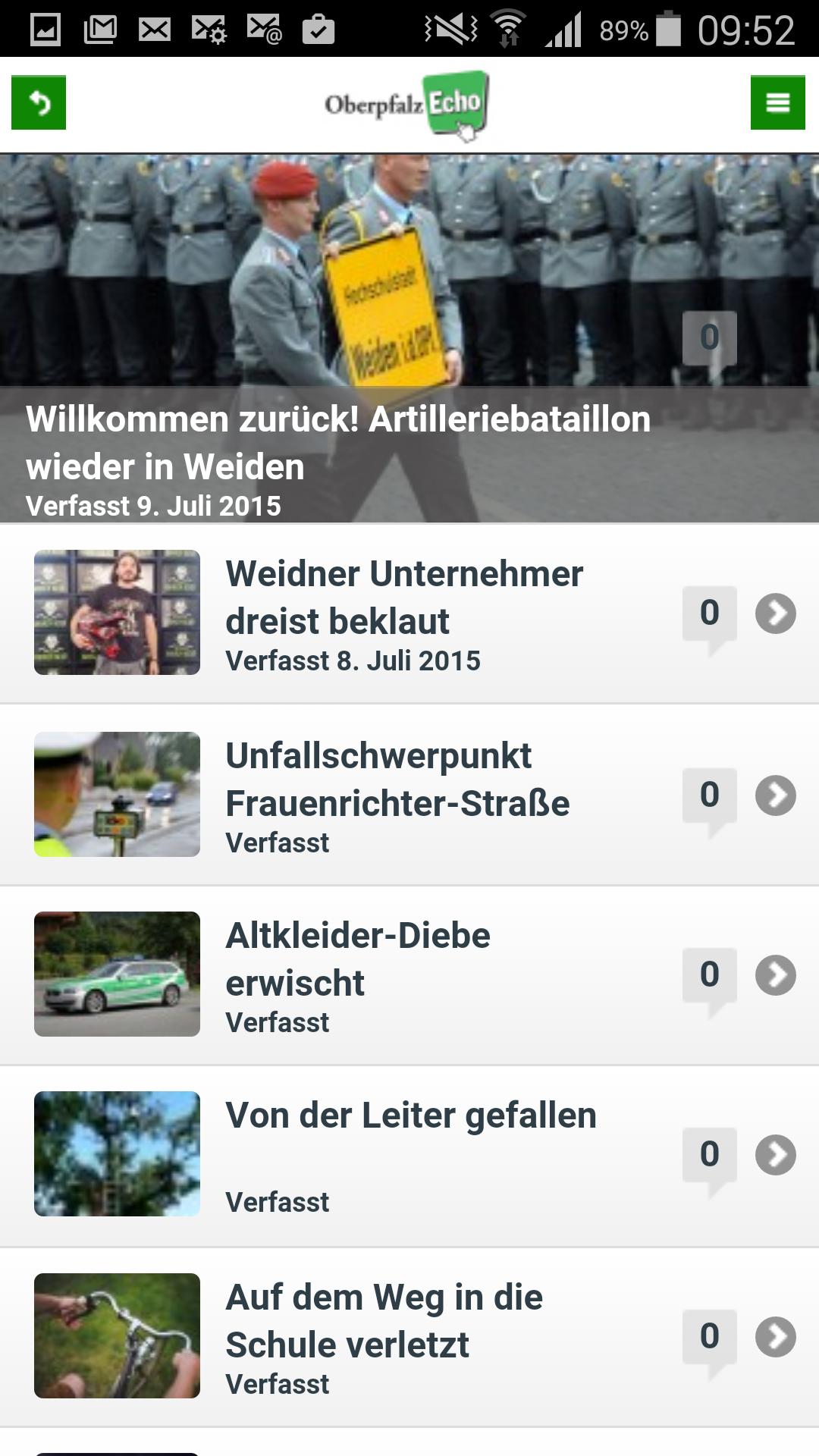This screenshot has width=819, height=1456.
Task: Tap the comment bubble for 'Unfallschwerpunkt Frauenrichter-Straße'
Action: (709, 794)
